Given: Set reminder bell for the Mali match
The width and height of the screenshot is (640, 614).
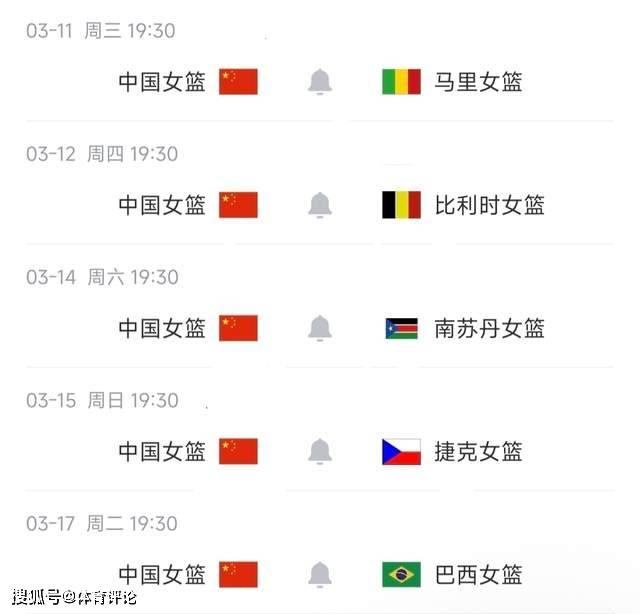Looking at the screenshot, I should click(x=320, y=82).
